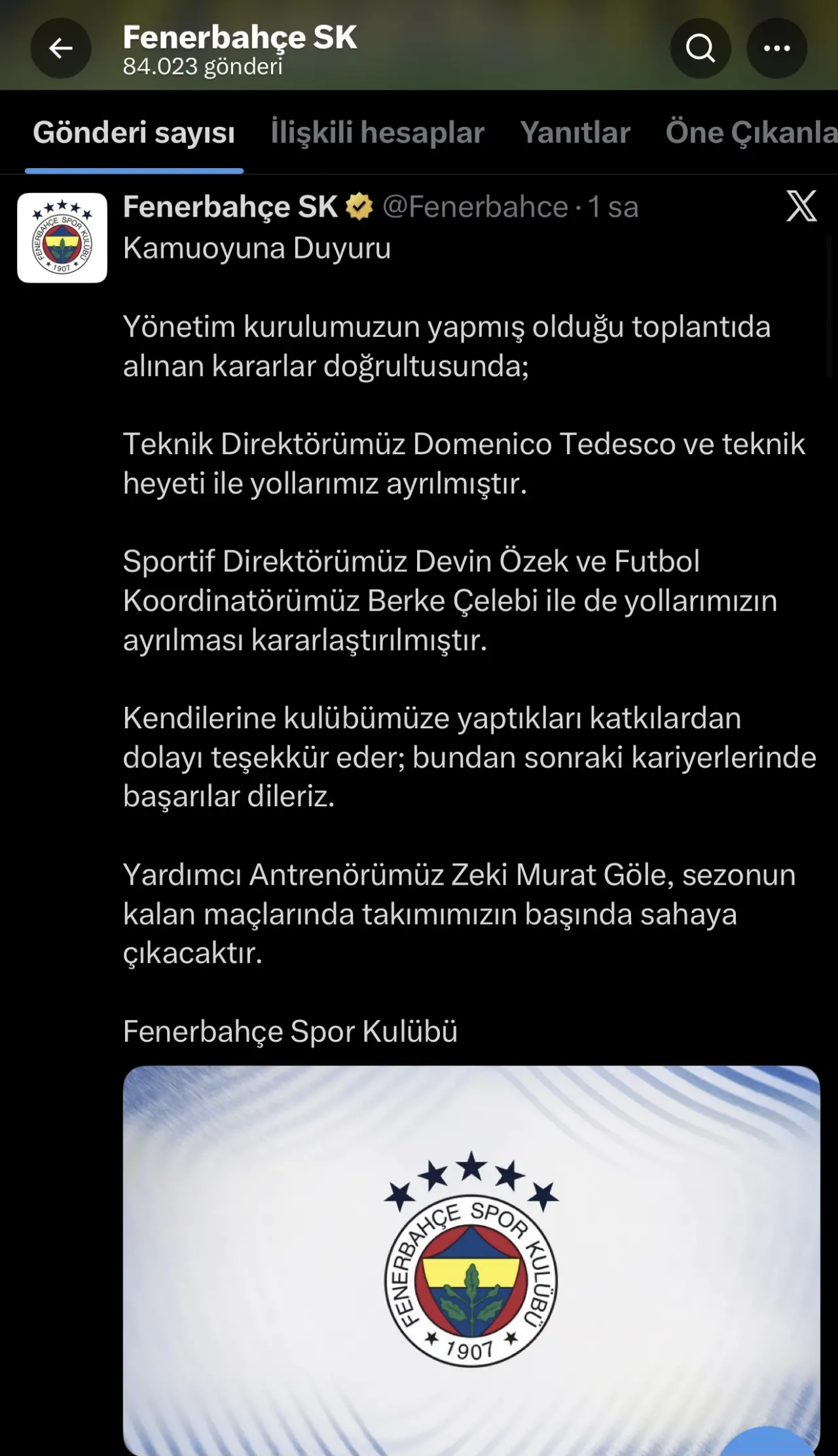Image resolution: width=838 pixels, height=1456 pixels.
Task: Search within Fenerbahçe SK's posts
Action: tap(700, 48)
